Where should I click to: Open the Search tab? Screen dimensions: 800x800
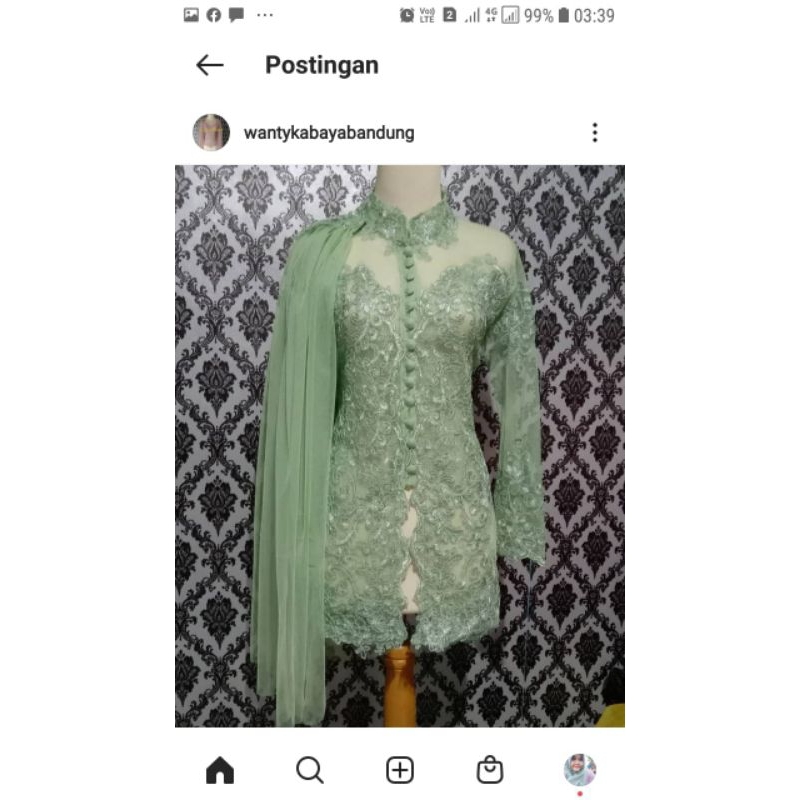(x=310, y=770)
